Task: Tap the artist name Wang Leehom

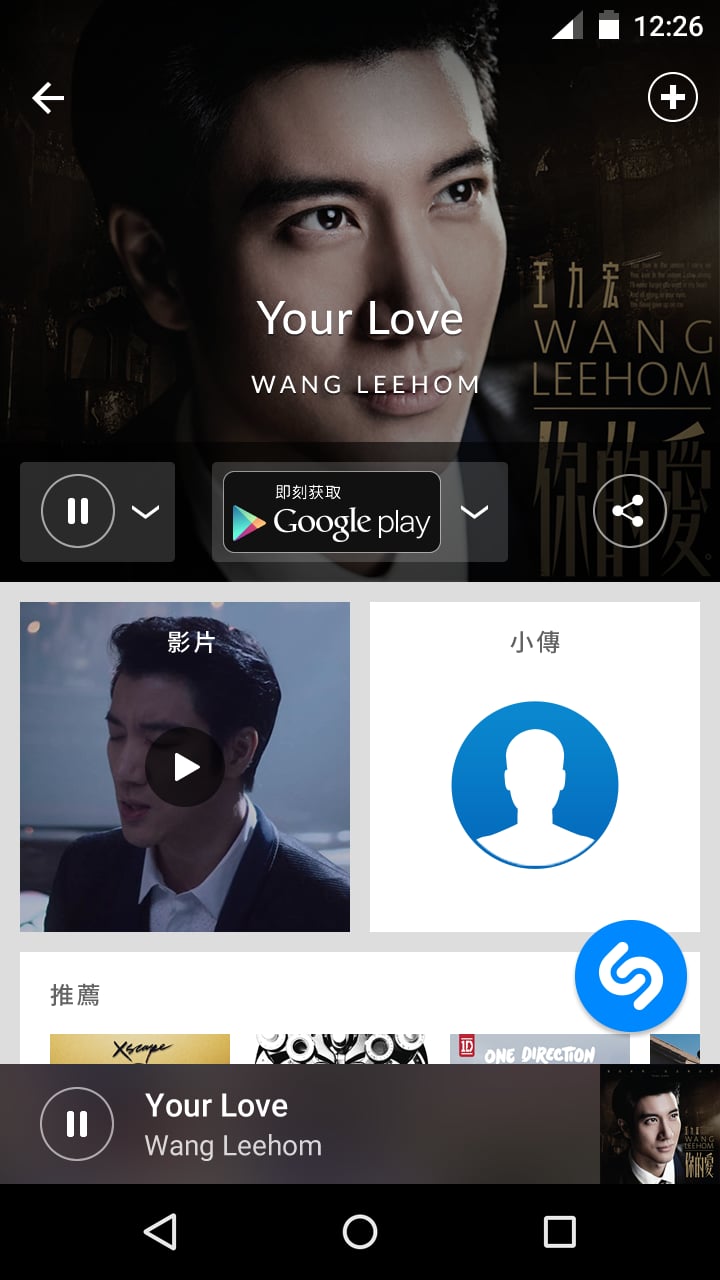Action: [x=364, y=383]
